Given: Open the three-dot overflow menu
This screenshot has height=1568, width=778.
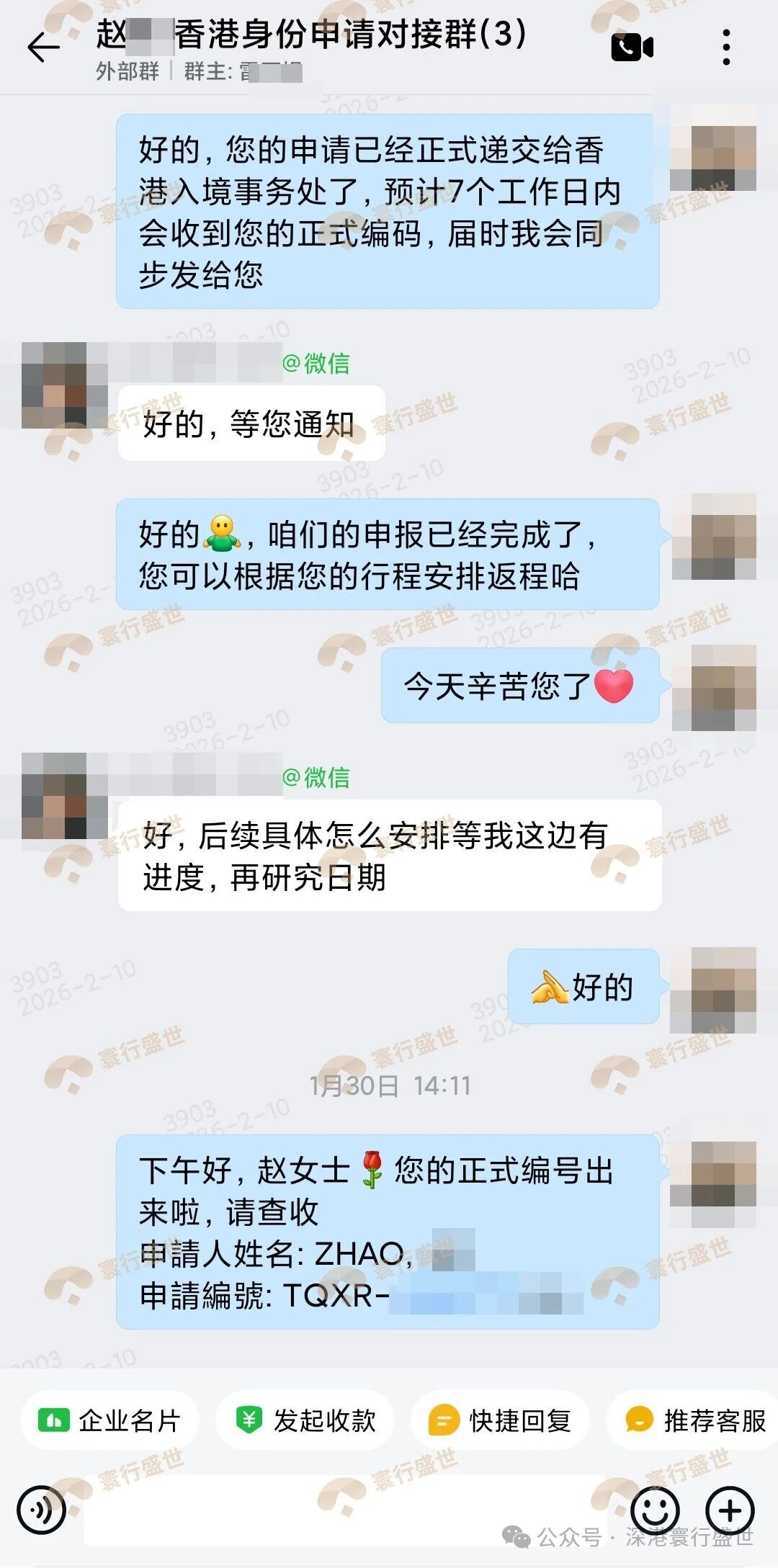Looking at the screenshot, I should (x=726, y=48).
